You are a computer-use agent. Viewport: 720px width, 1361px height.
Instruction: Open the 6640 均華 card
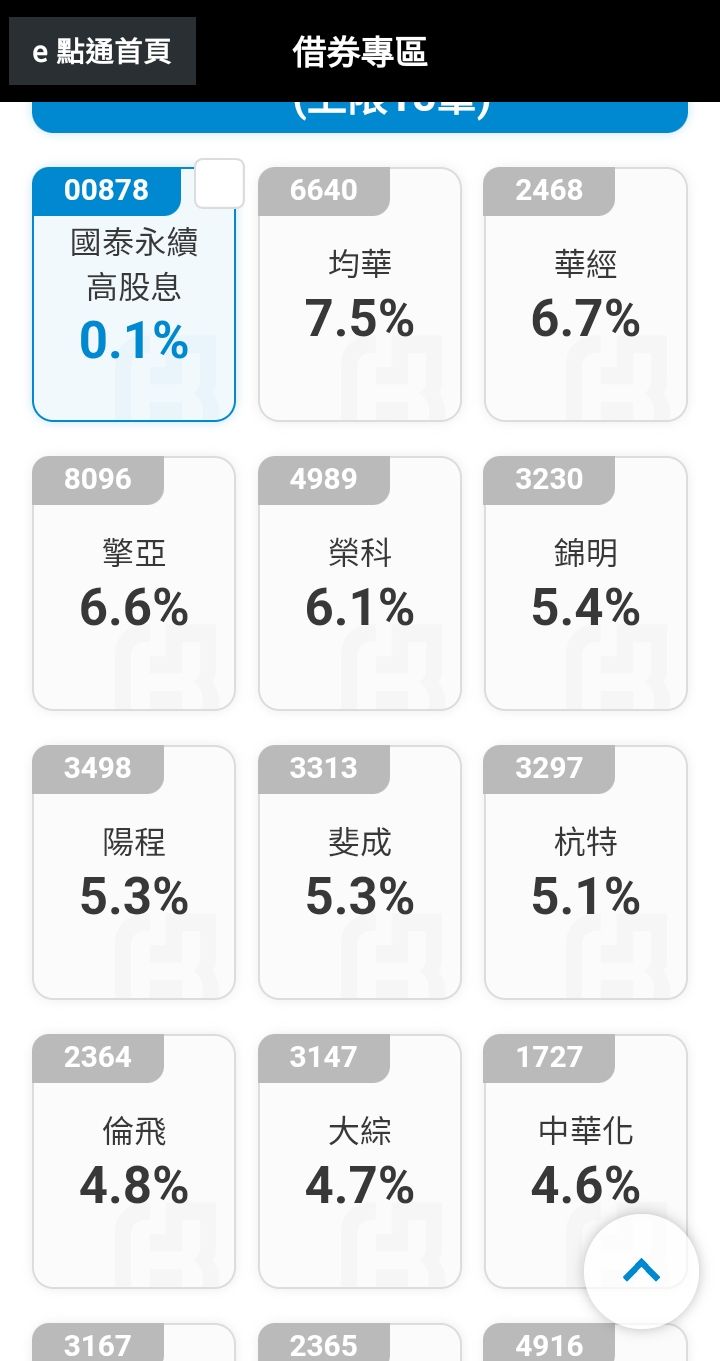[360, 295]
